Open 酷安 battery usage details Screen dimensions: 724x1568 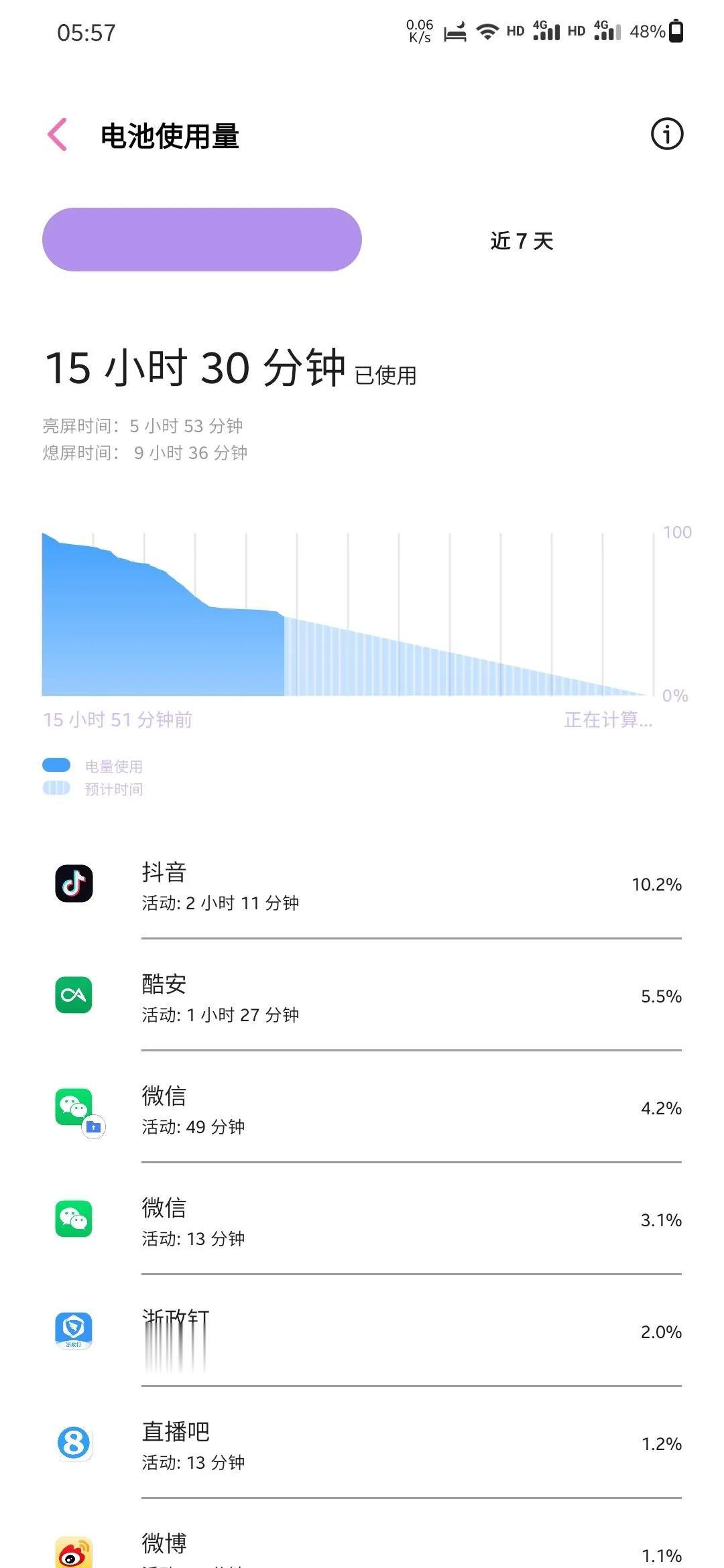(367, 997)
